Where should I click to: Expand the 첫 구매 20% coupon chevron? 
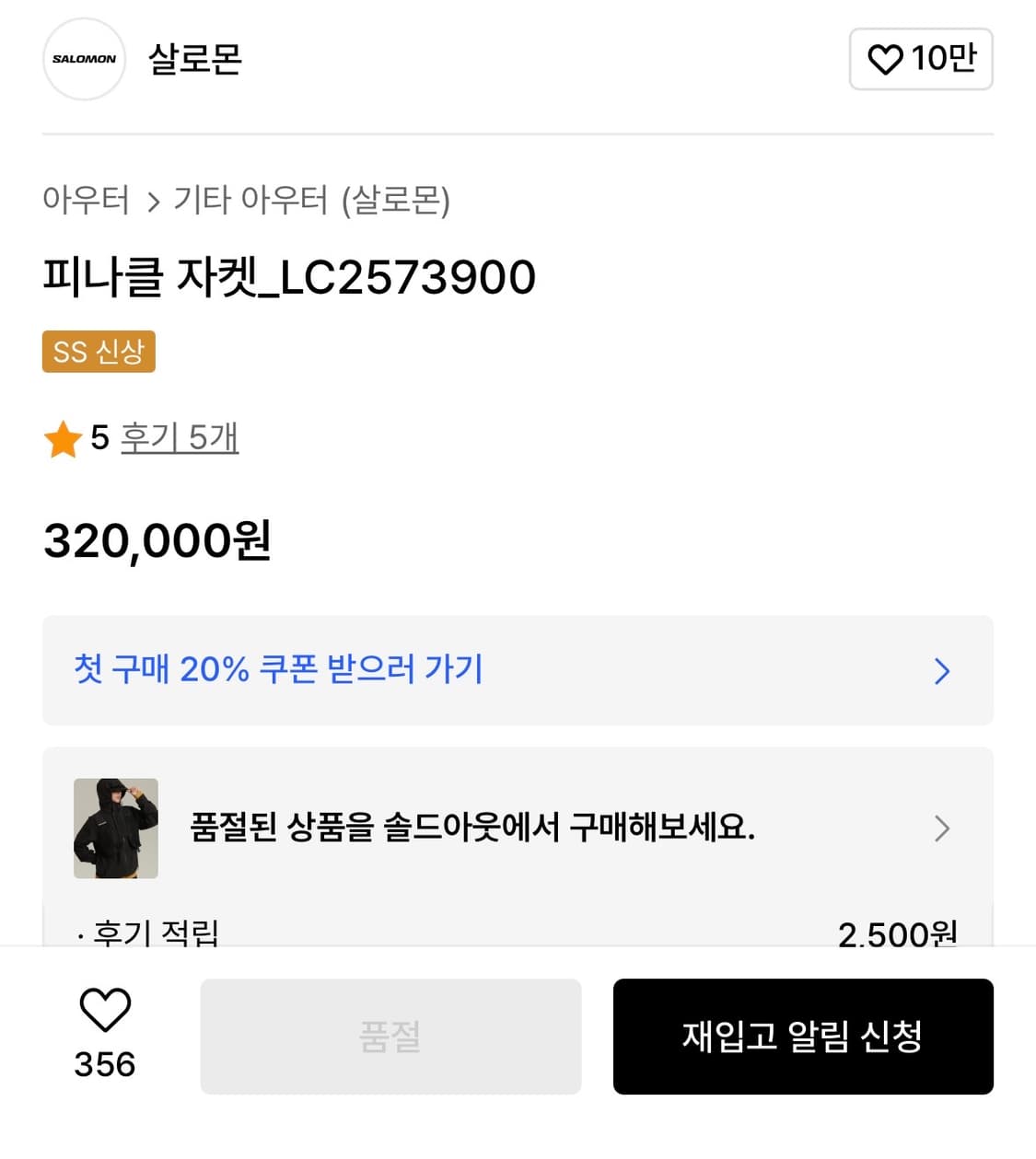pyautogui.click(x=941, y=671)
